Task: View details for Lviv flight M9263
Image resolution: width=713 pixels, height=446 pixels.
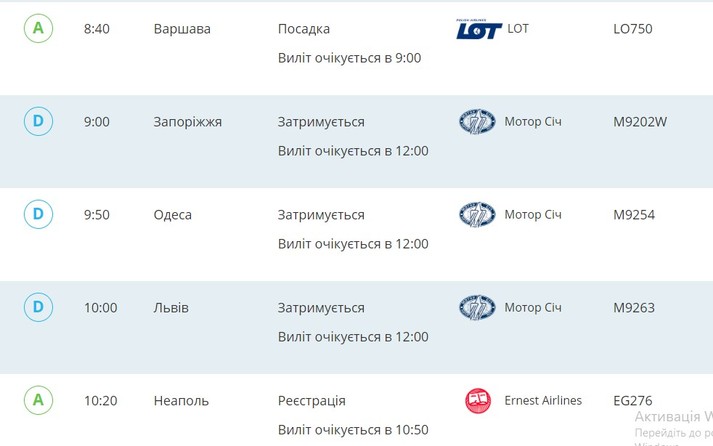Action: tap(171, 308)
